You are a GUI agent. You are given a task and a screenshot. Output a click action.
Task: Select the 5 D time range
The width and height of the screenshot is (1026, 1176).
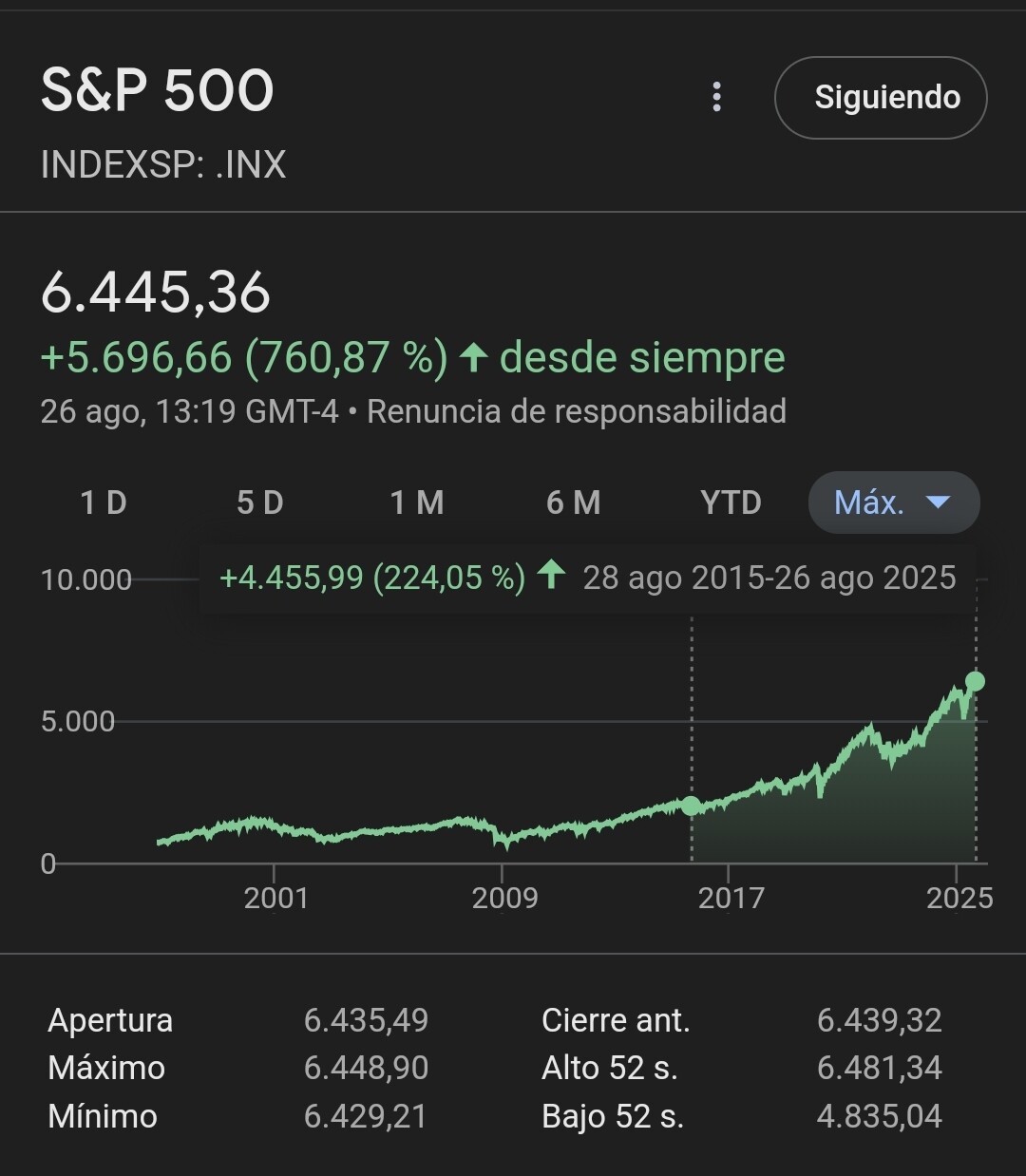coord(260,503)
